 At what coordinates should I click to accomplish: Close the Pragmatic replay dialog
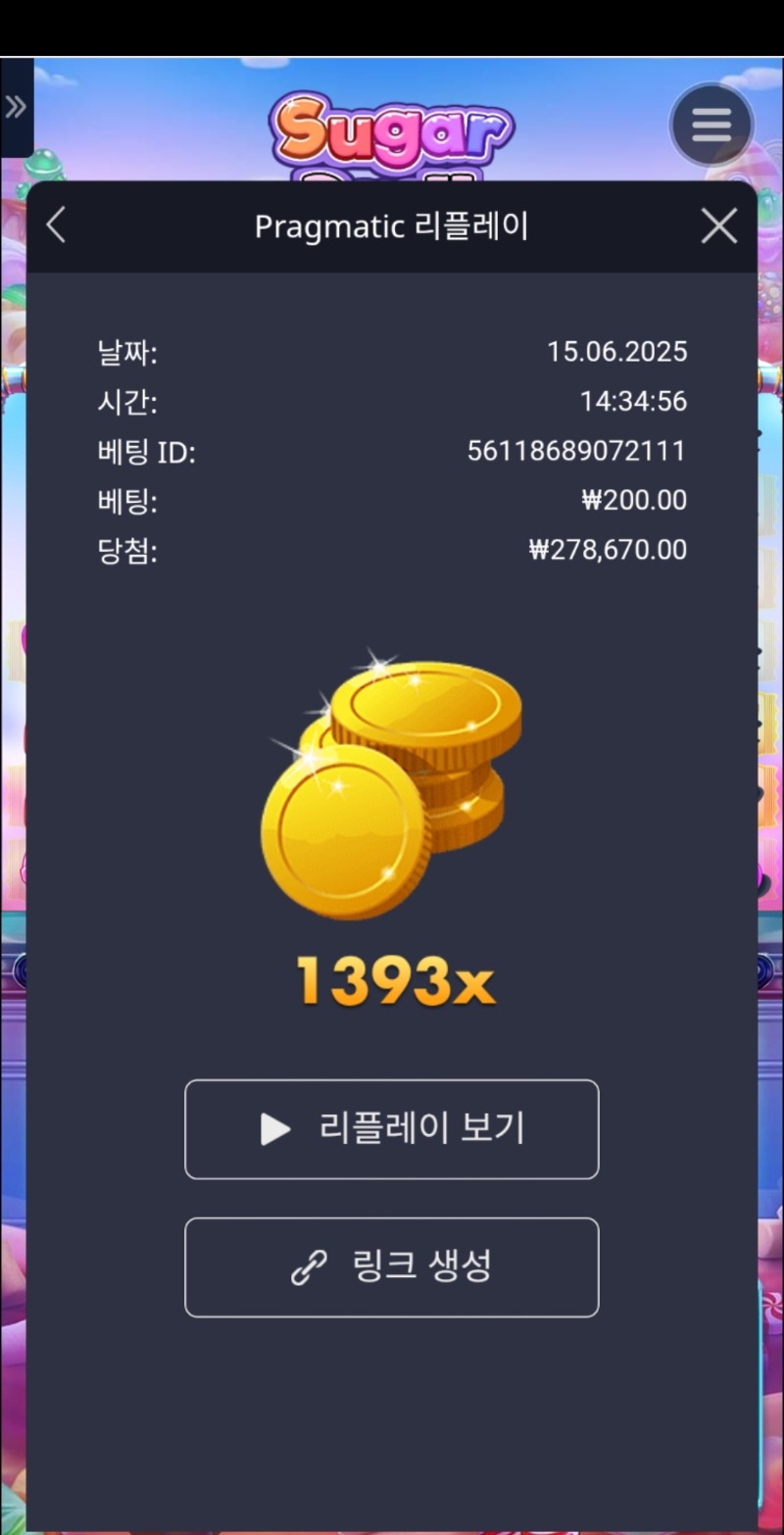coord(719,226)
